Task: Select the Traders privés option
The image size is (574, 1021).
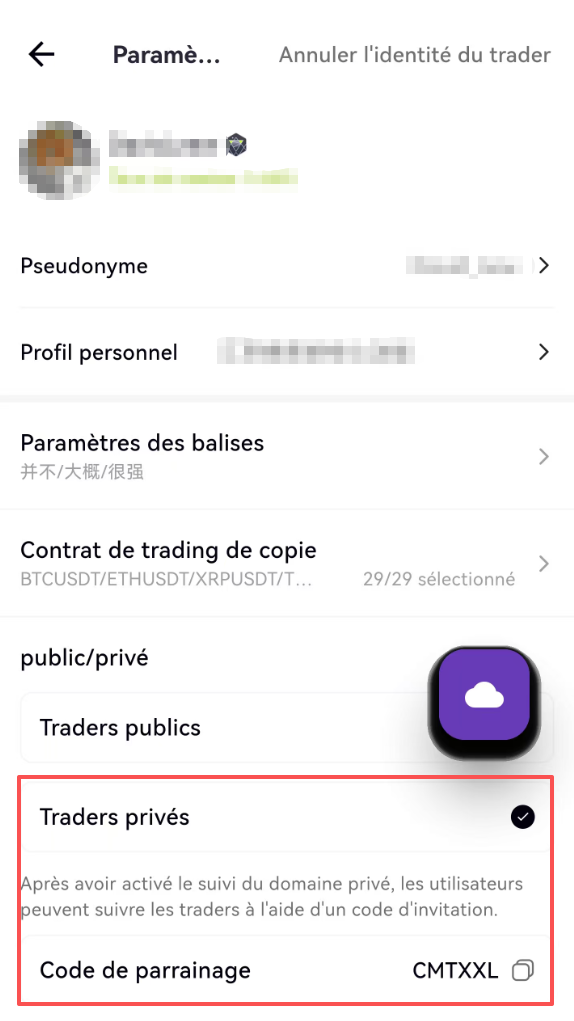Action: click(x=287, y=817)
